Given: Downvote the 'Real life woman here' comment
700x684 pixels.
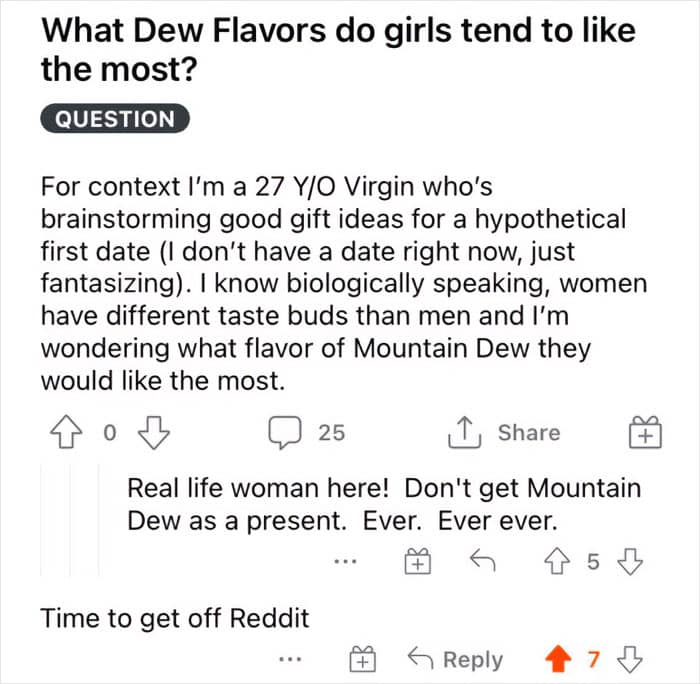Looking at the screenshot, I should 629,562.
